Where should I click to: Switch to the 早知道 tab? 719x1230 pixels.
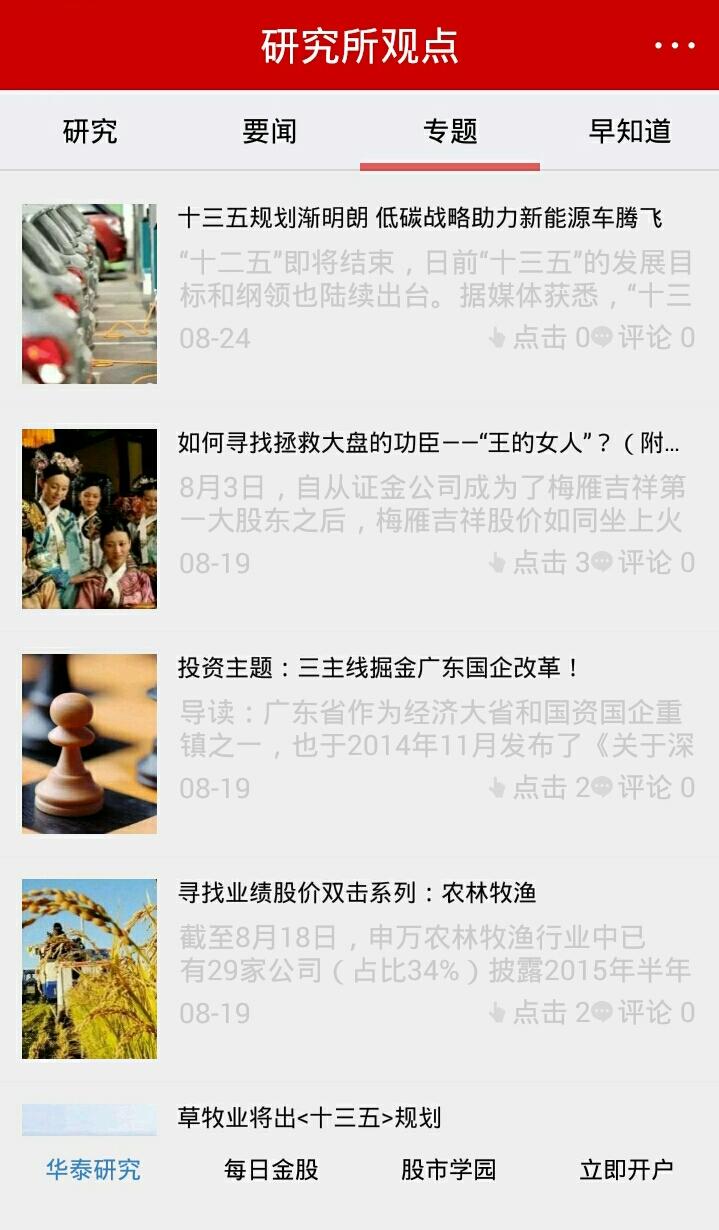(x=629, y=131)
